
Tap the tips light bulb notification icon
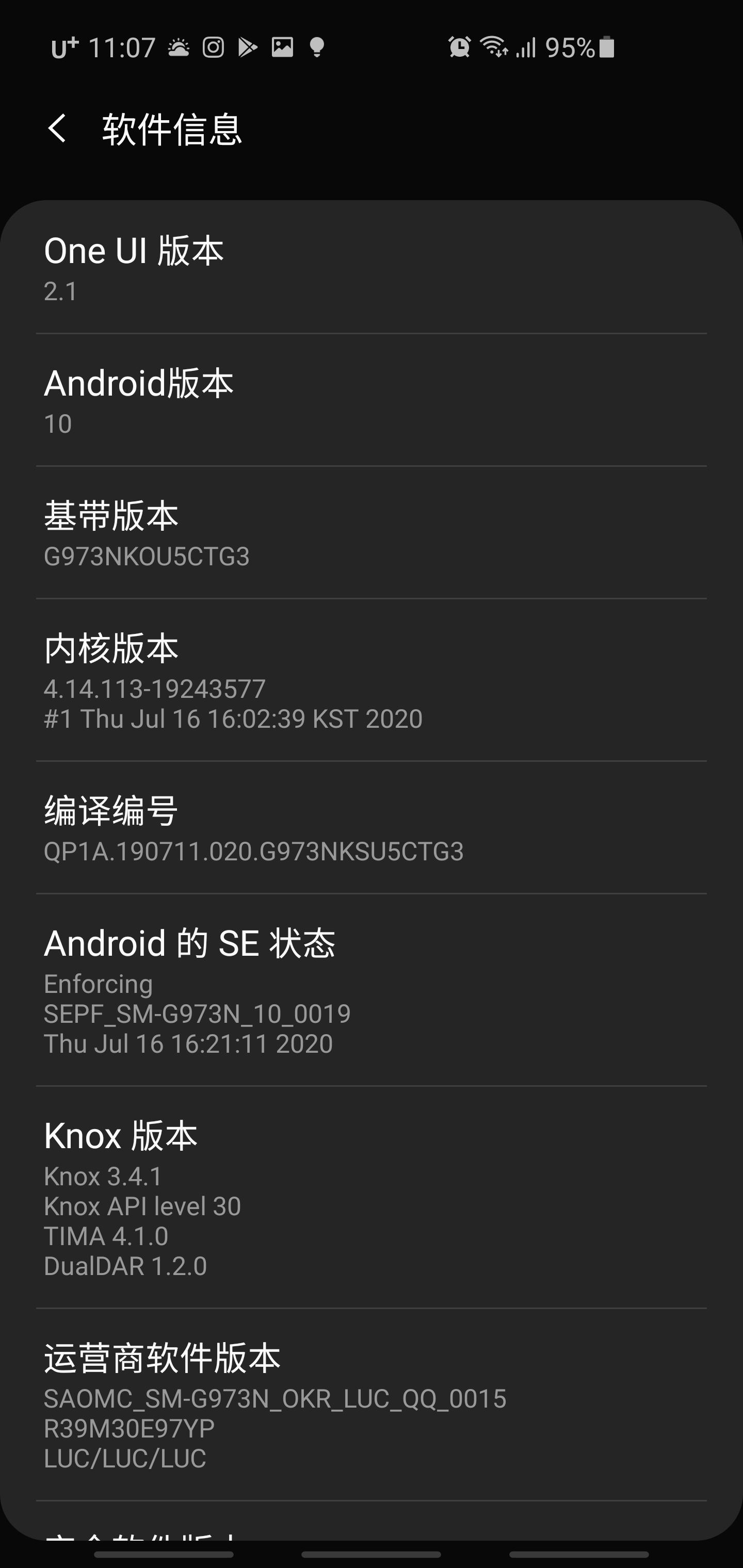(x=317, y=46)
